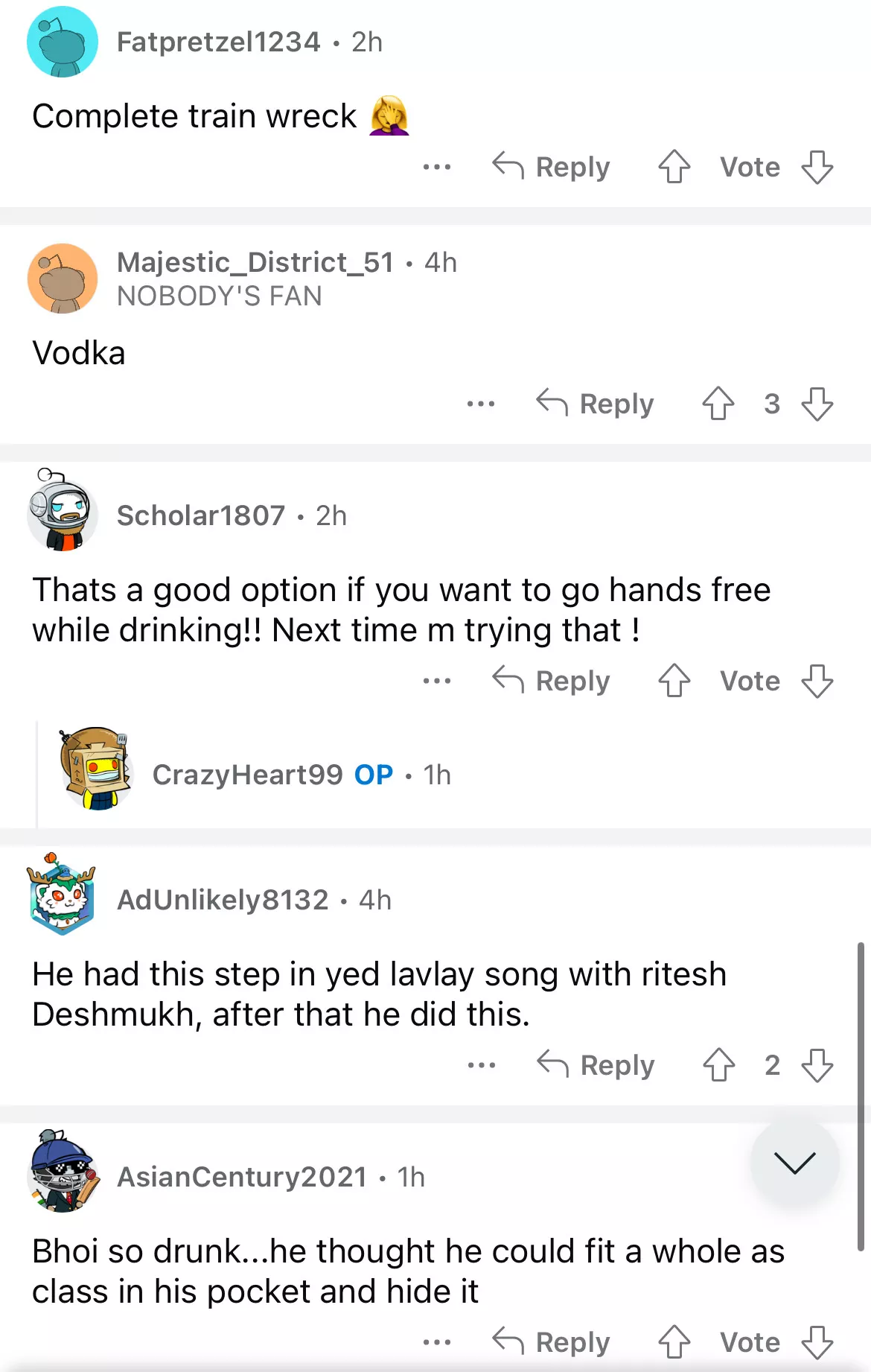Open more options on AdUnlikely8132's comment
Viewport: 871px width, 1372px height.
click(481, 1065)
